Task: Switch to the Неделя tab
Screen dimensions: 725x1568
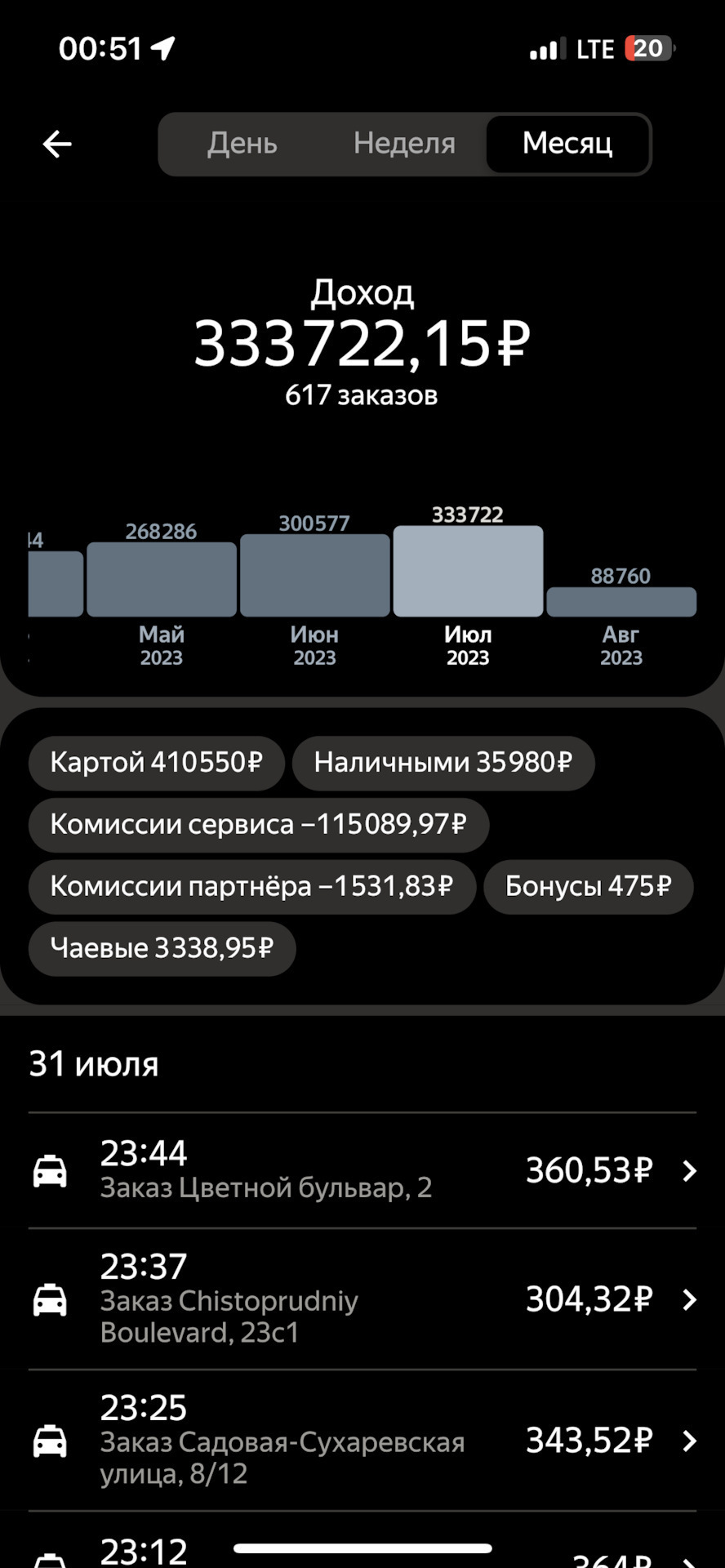Action: (404, 144)
